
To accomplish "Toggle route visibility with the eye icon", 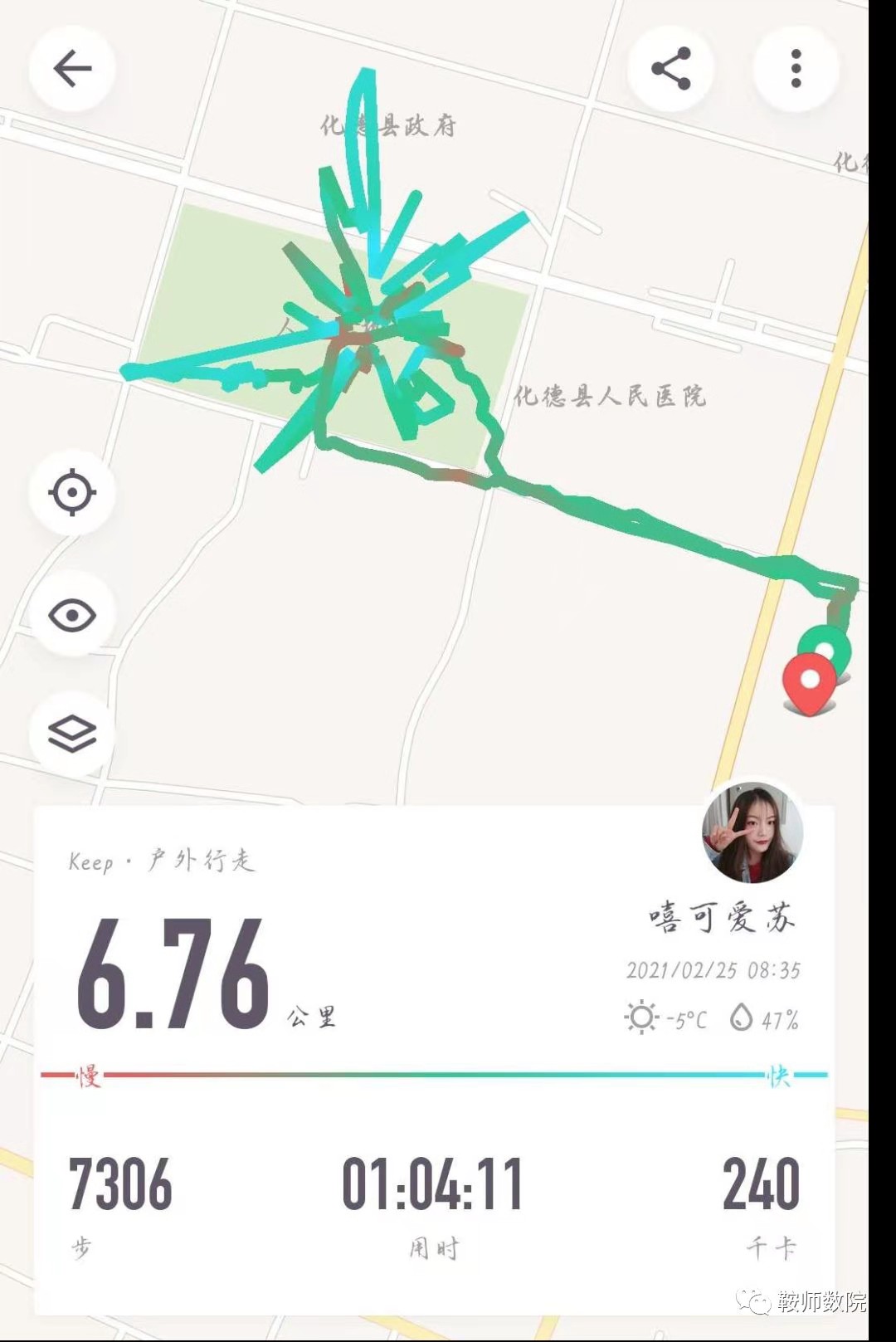I will click(72, 615).
